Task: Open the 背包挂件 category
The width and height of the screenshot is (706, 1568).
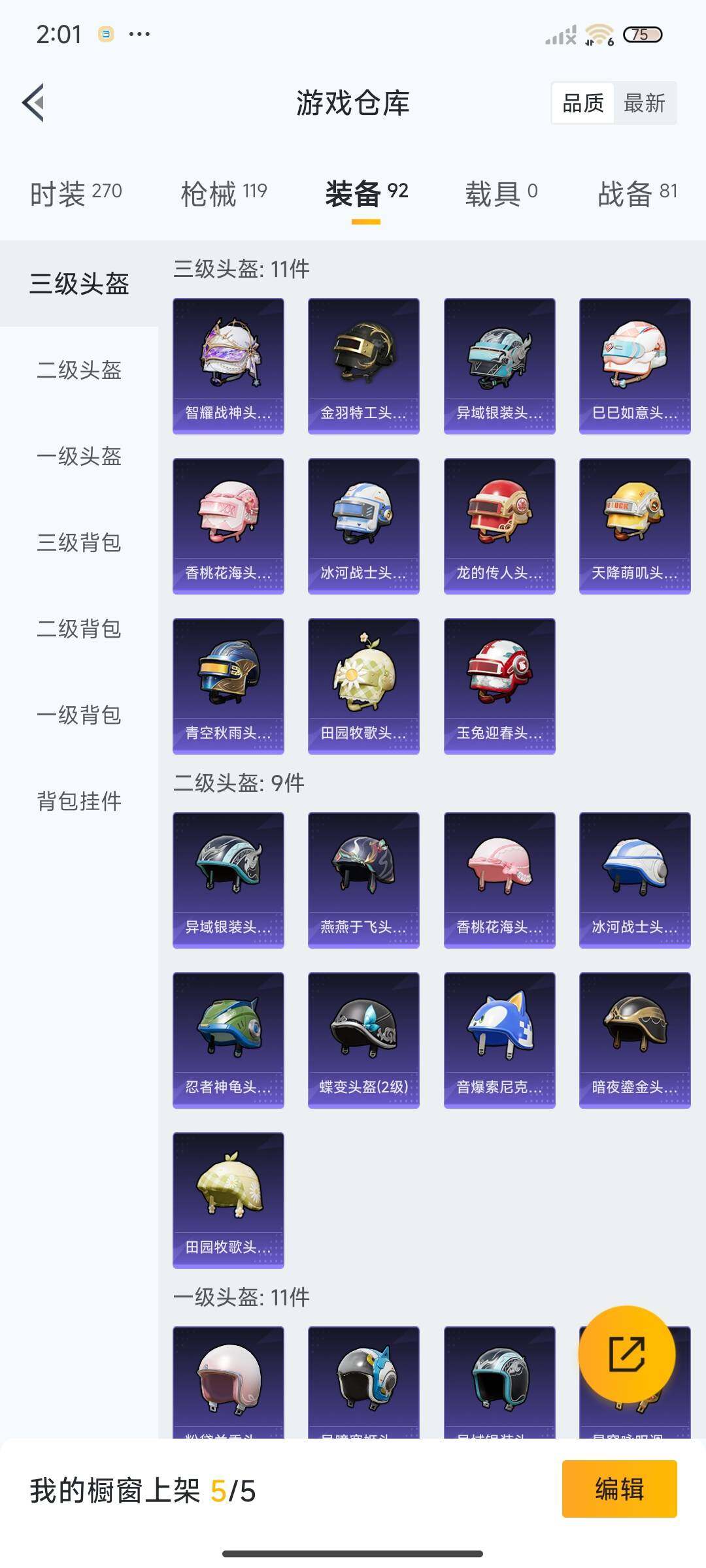Action: click(79, 802)
